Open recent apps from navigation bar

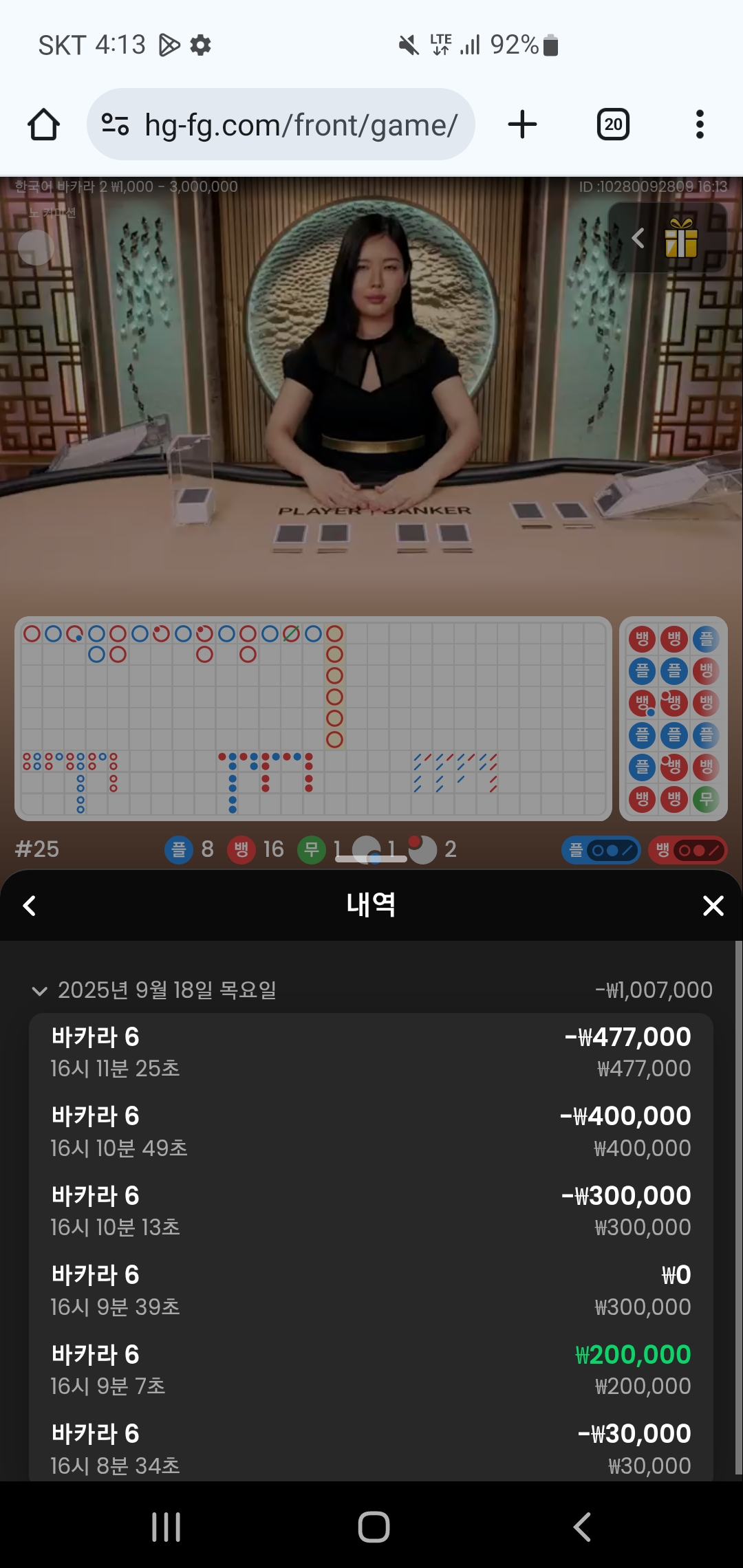[166, 1527]
